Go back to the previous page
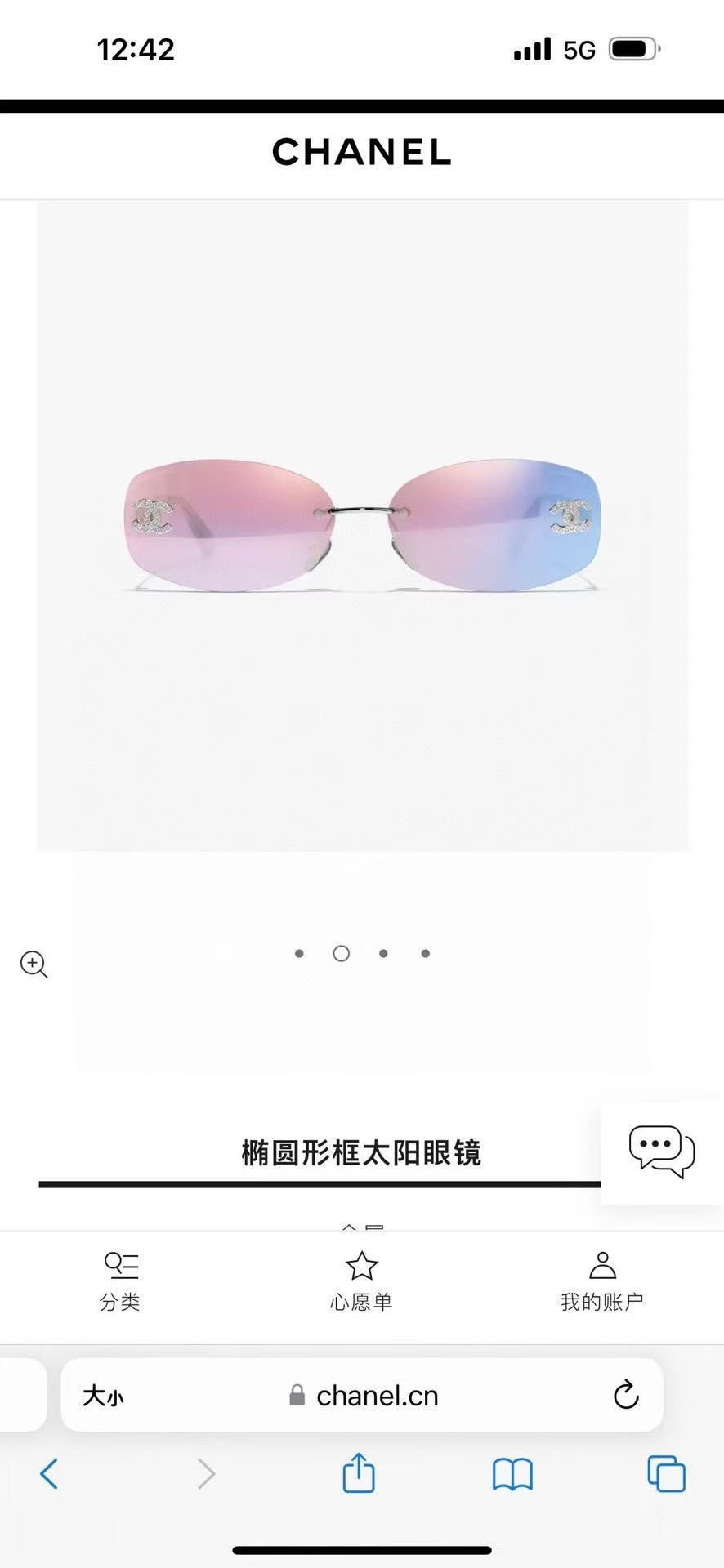 click(49, 1474)
